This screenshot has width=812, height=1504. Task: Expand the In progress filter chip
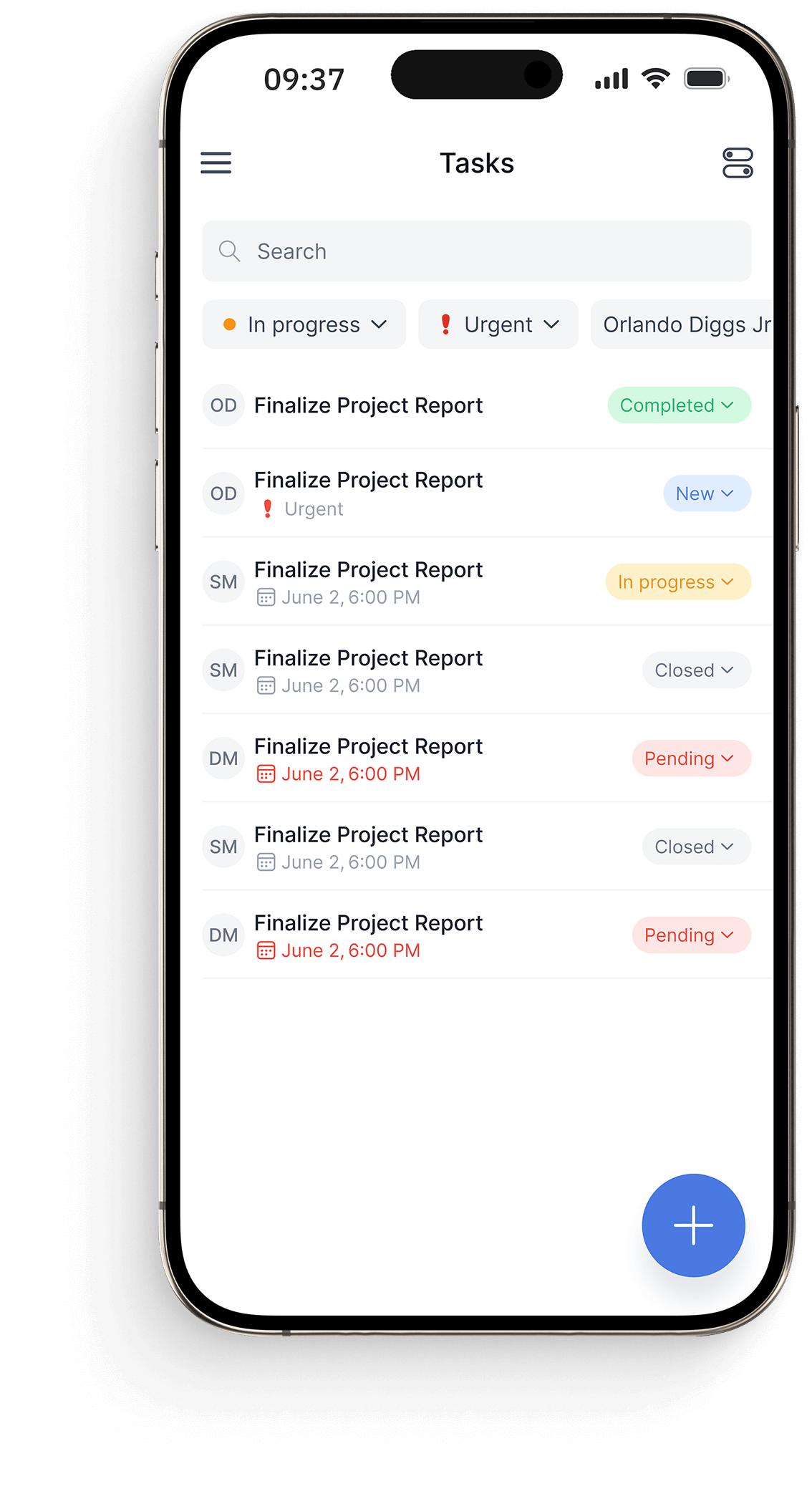(304, 324)
